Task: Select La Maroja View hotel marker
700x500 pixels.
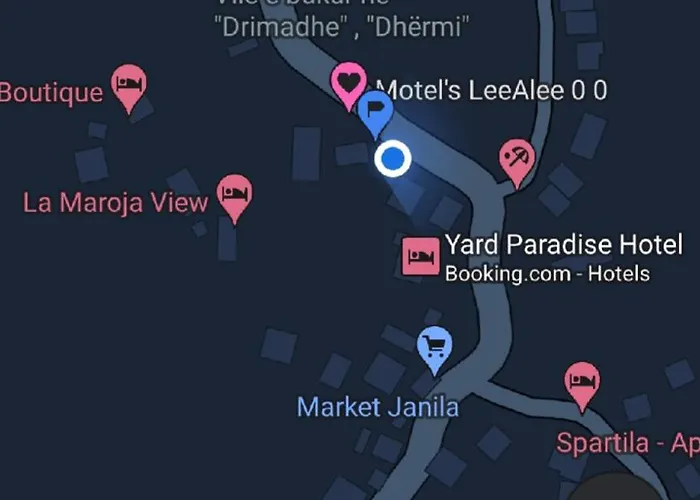Action: pos(235,194)
